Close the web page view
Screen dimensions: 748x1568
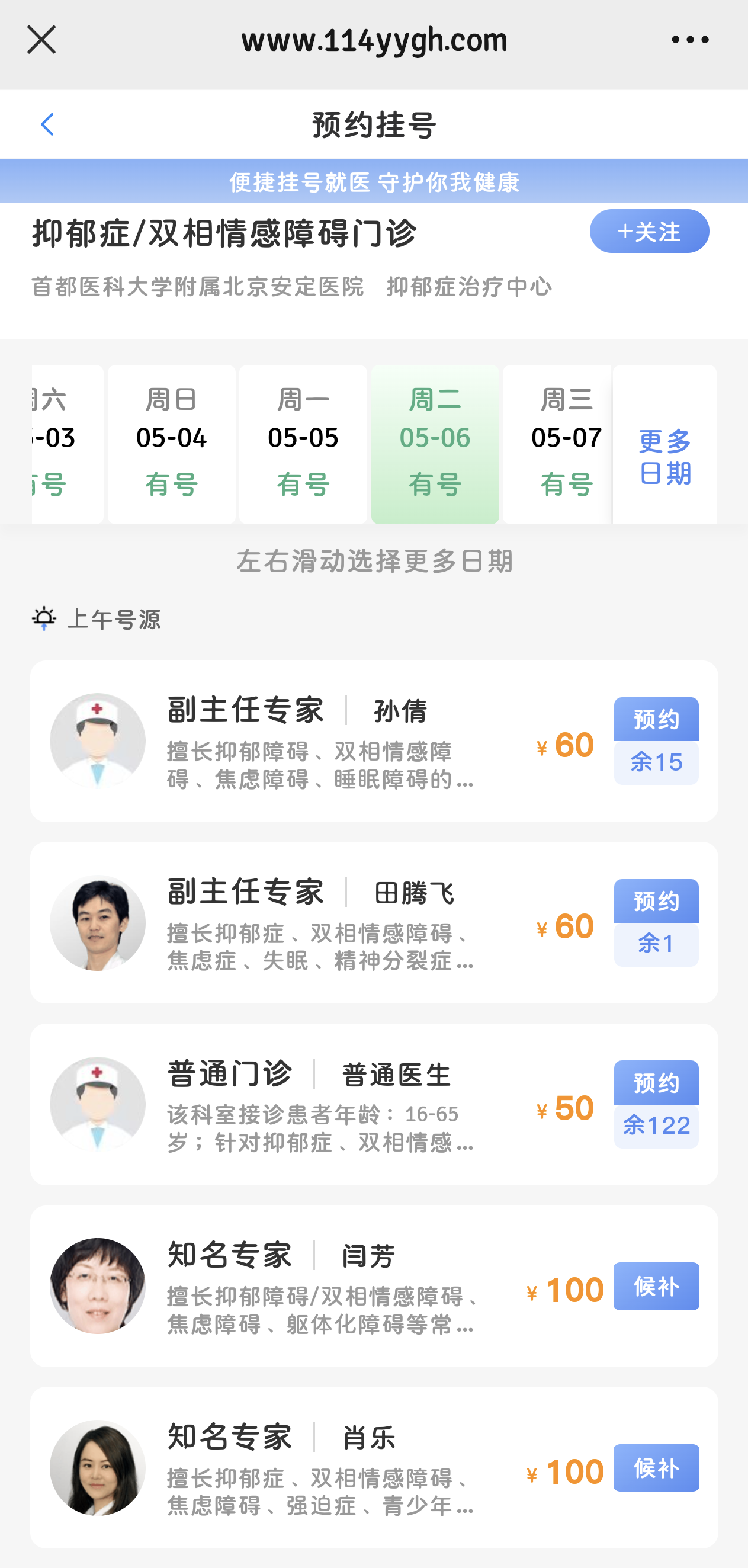(x=41, y=40)
